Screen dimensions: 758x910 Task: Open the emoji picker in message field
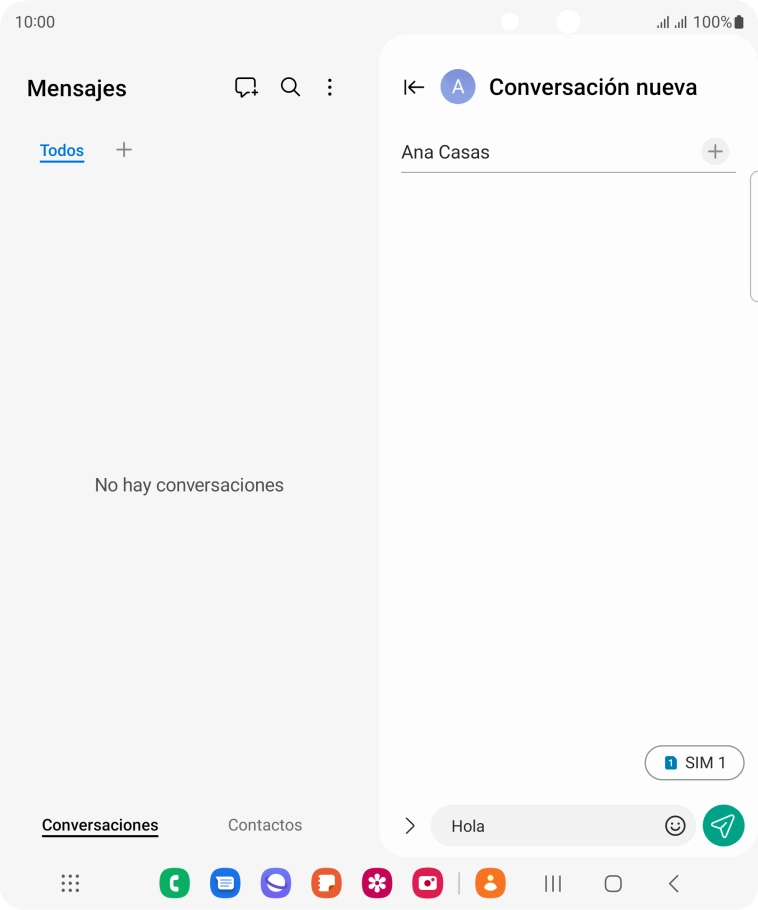pos(675,825)
